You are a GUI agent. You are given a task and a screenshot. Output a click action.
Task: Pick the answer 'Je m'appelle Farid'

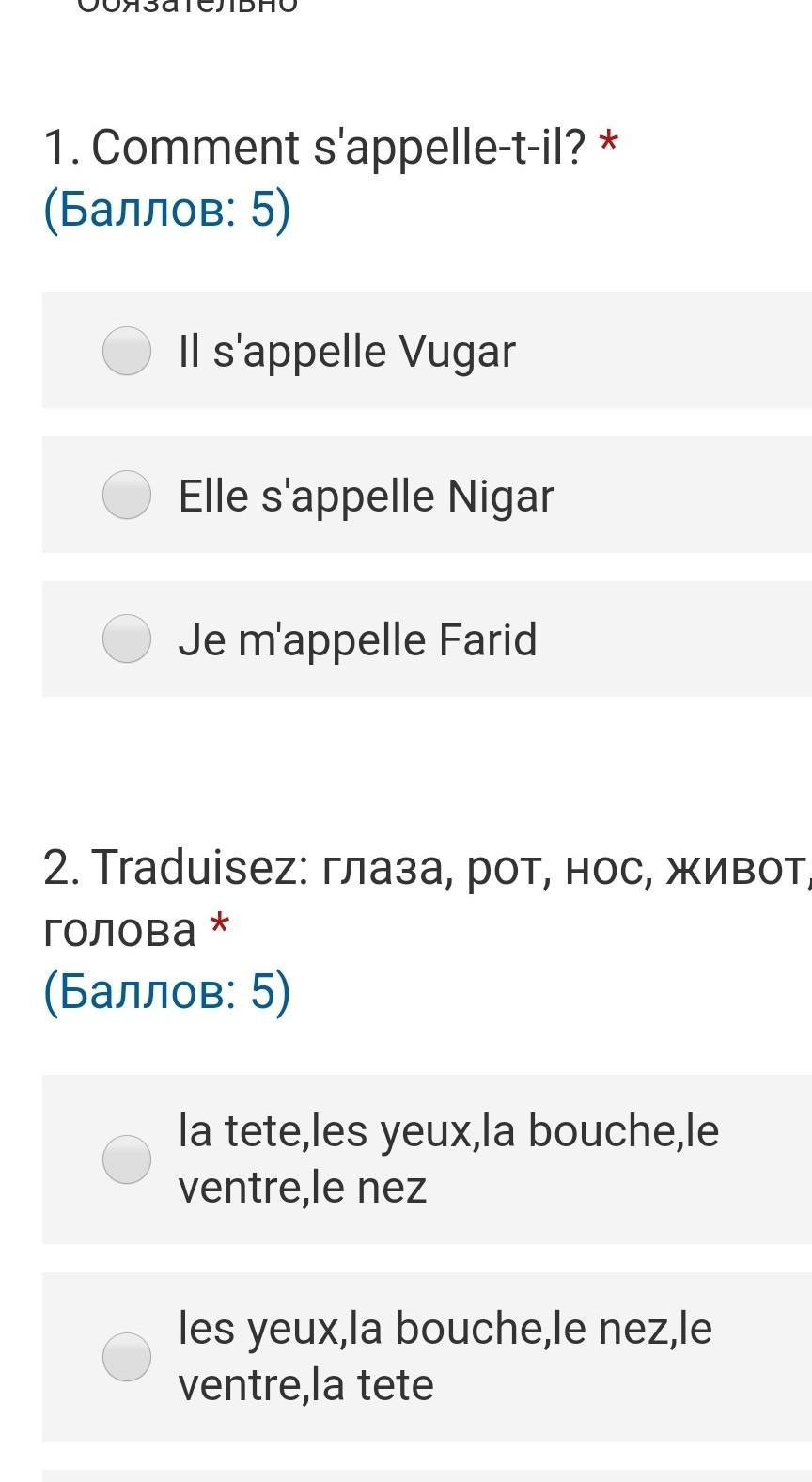[127, 639]
